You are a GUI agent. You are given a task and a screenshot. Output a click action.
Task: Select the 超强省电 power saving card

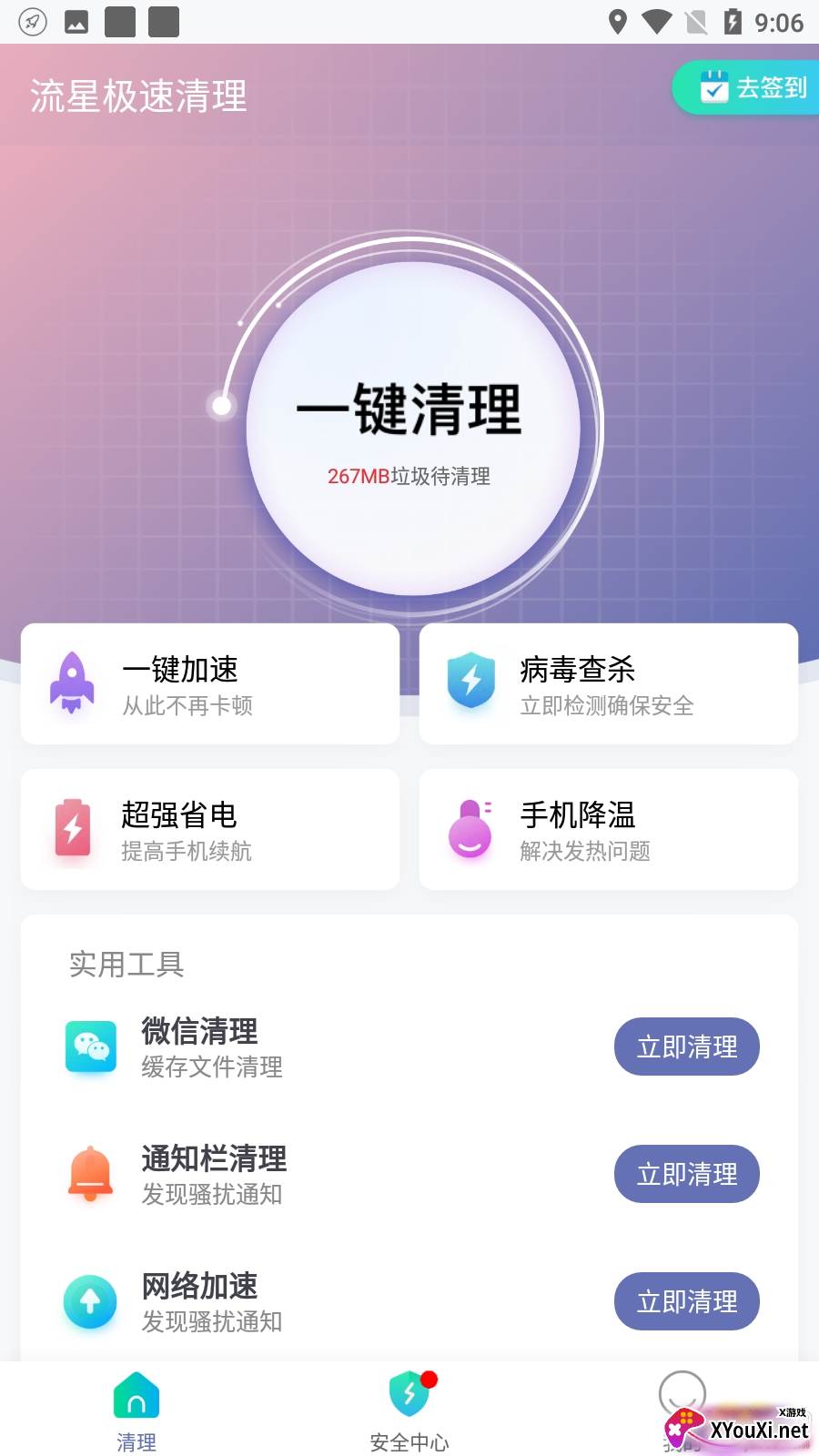pos(210,830)
